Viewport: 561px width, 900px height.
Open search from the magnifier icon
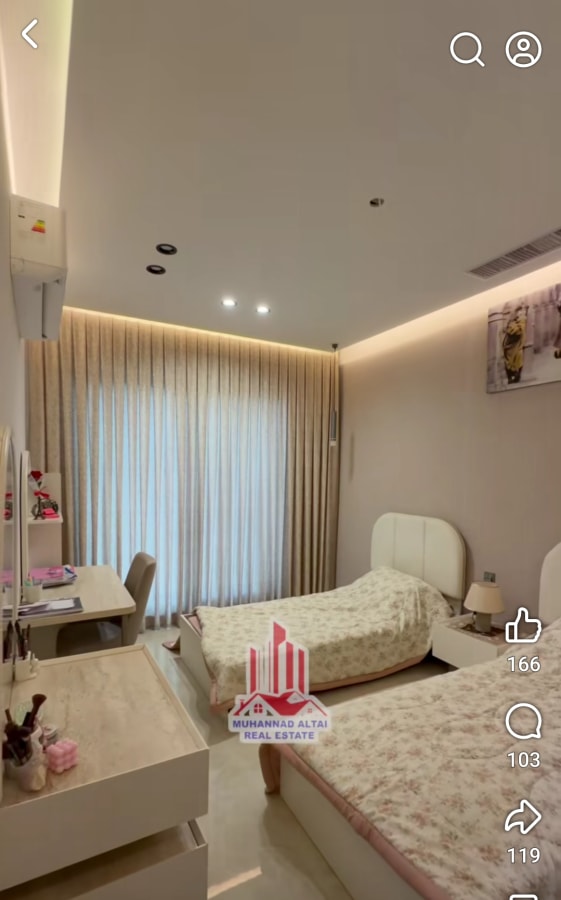[467, 49]
